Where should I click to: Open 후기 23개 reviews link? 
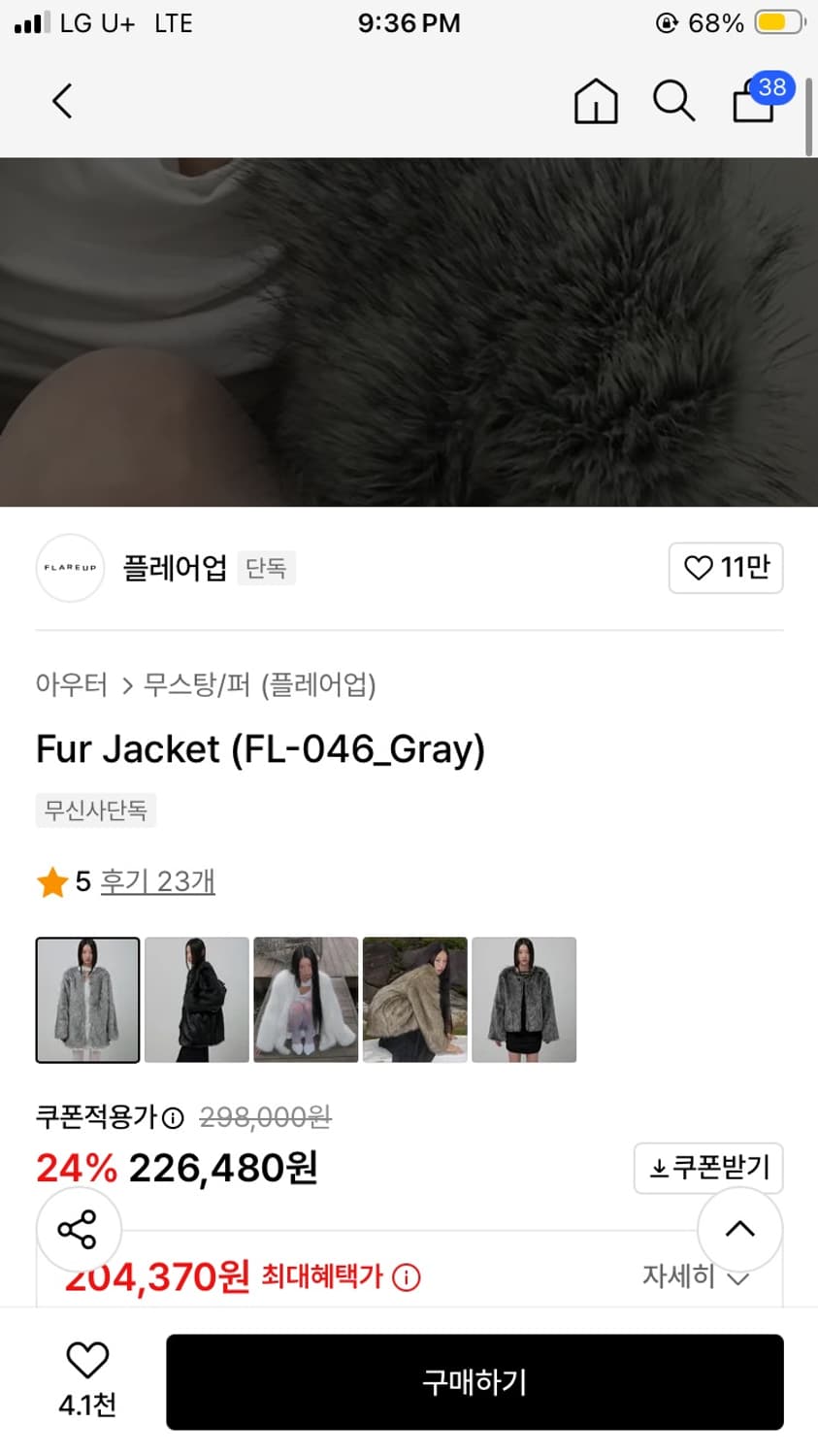click(x=157, y=881)
